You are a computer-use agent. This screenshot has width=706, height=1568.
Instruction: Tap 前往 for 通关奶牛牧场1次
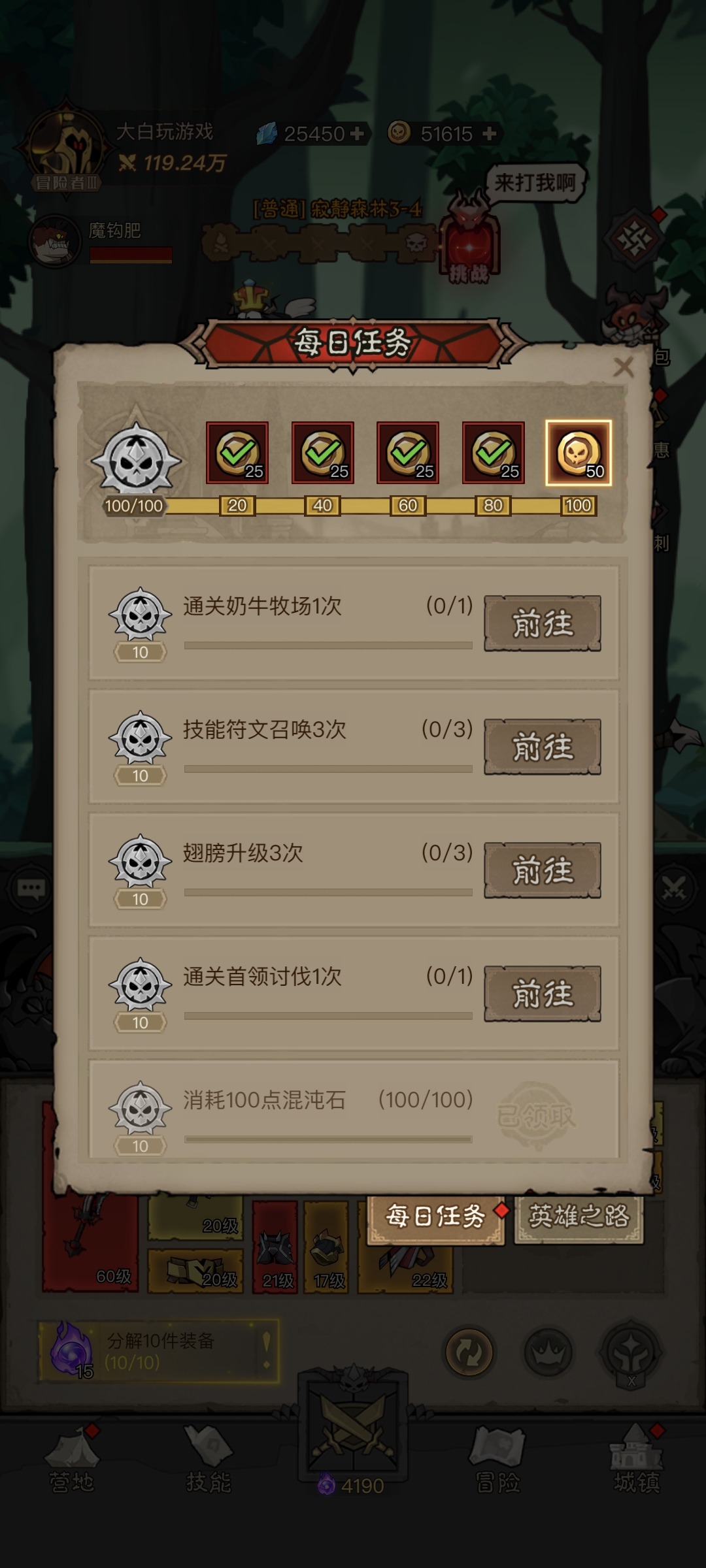tap(542, 623)
